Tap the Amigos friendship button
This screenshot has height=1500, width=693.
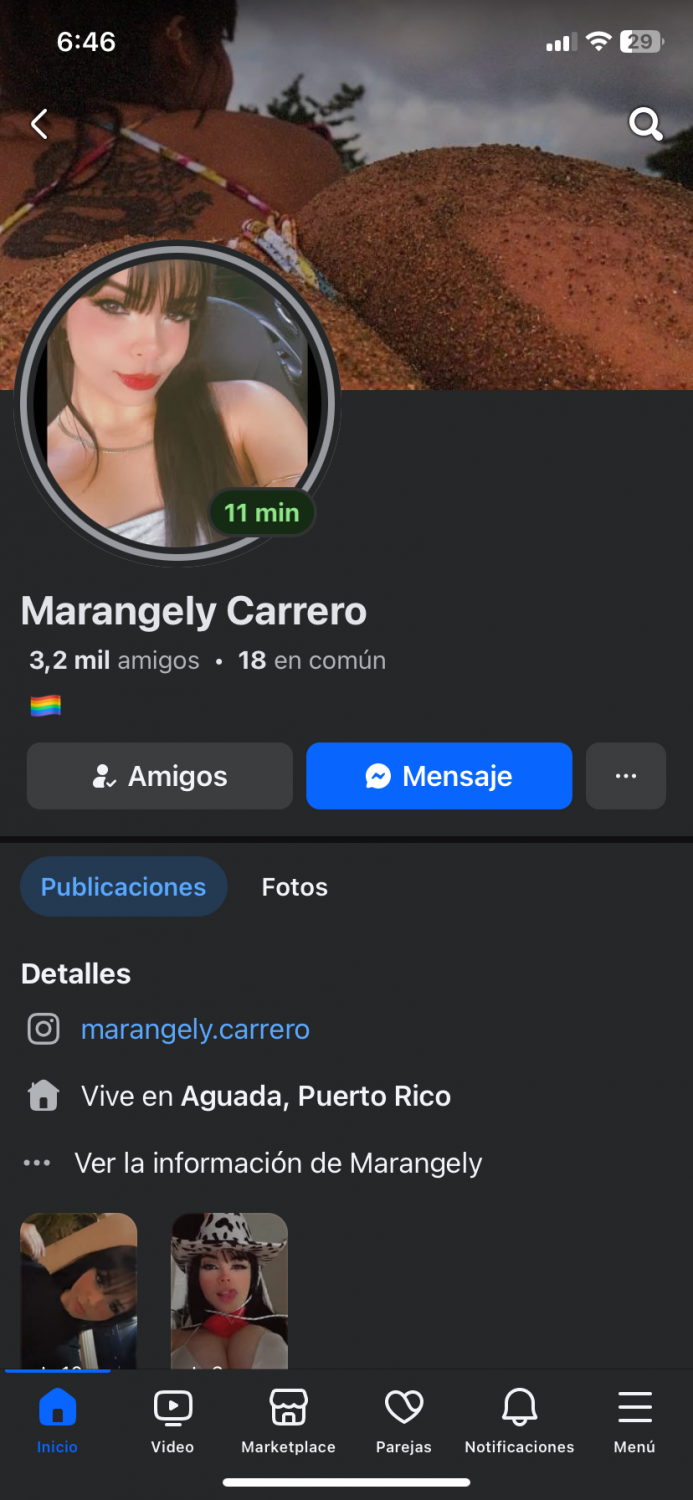click(x=160, y=776)
